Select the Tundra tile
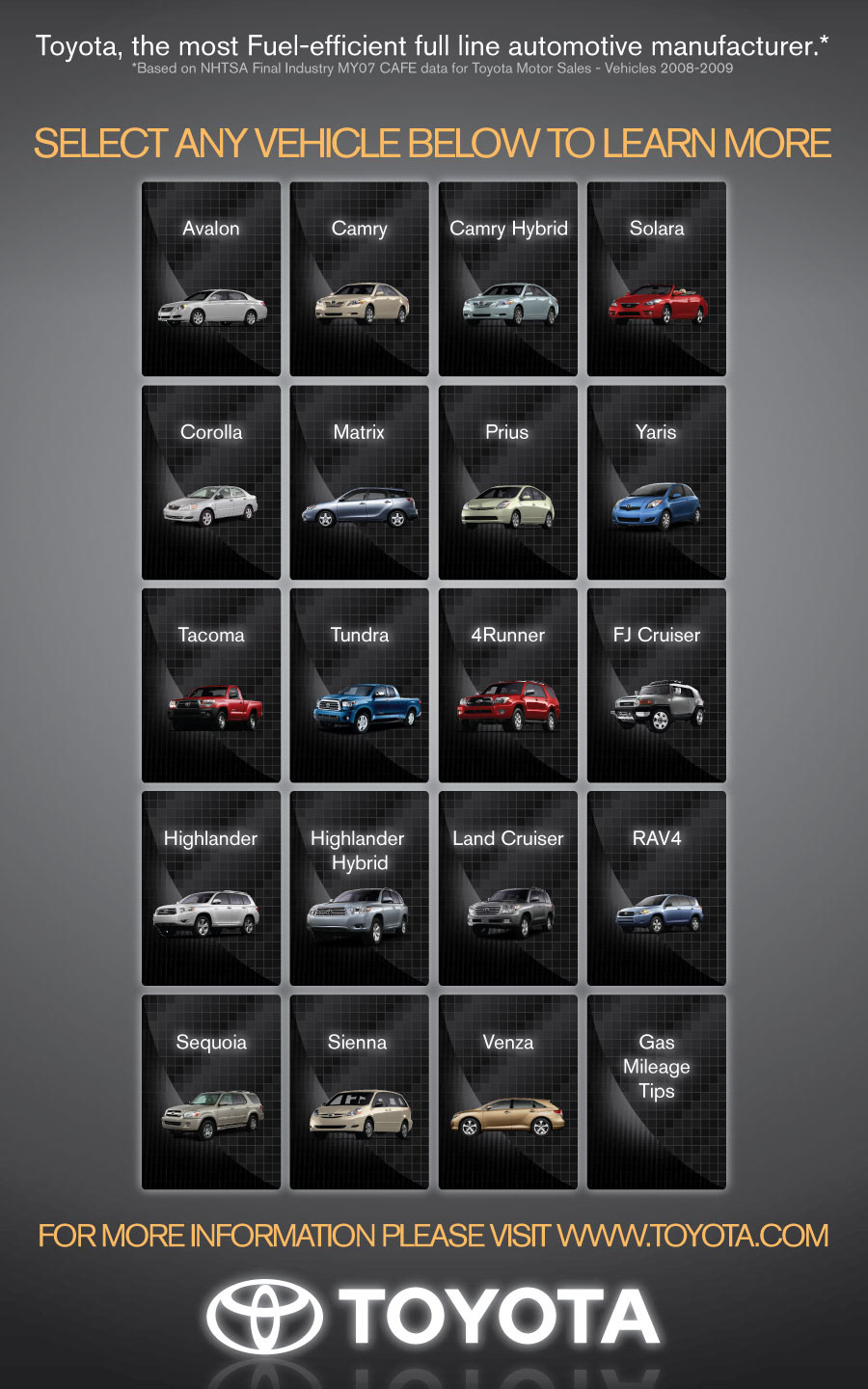The image size is (868, 1389). [x=360, y=686]
